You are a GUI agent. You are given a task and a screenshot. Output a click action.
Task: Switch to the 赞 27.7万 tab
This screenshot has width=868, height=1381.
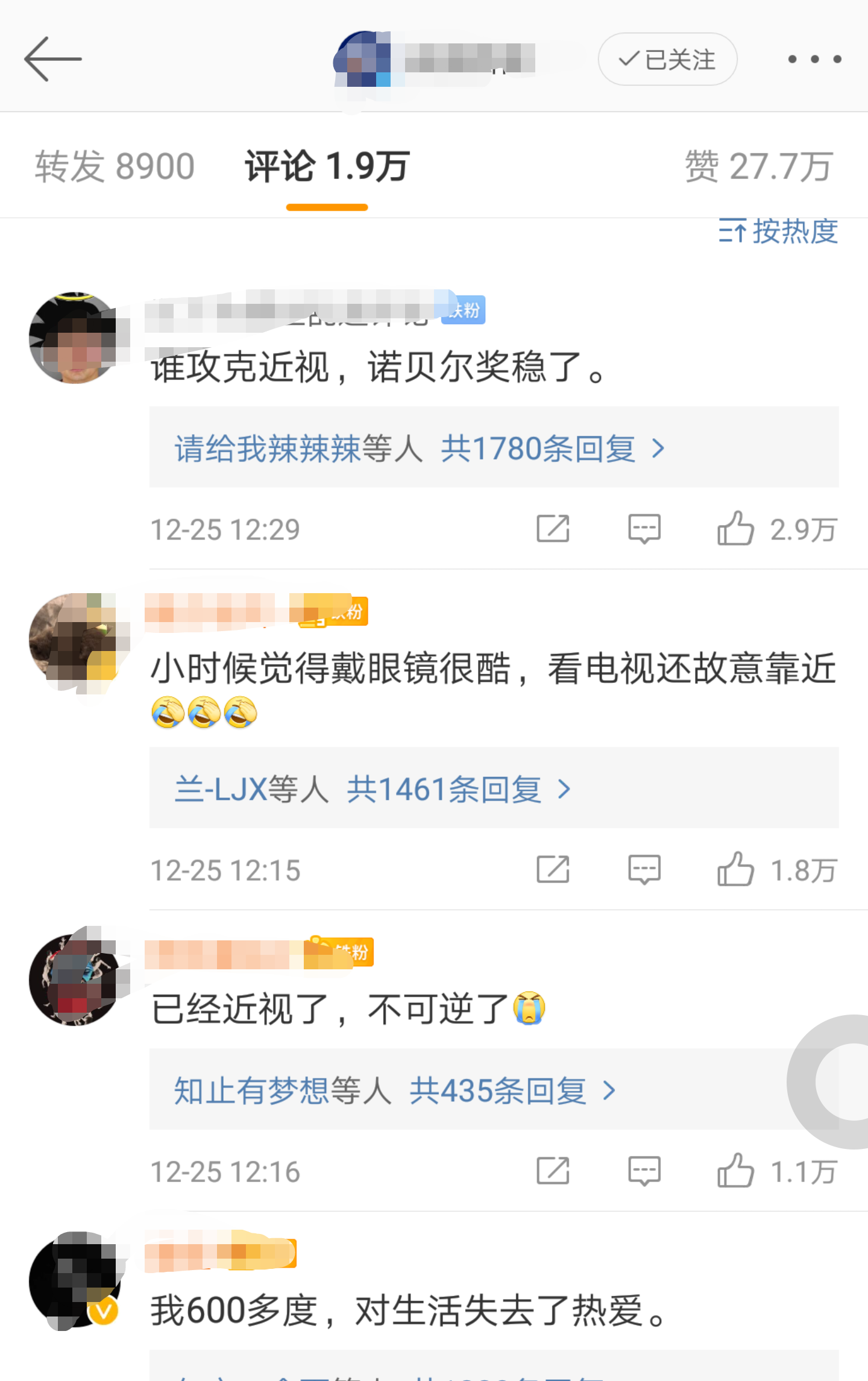coord(759,166)
